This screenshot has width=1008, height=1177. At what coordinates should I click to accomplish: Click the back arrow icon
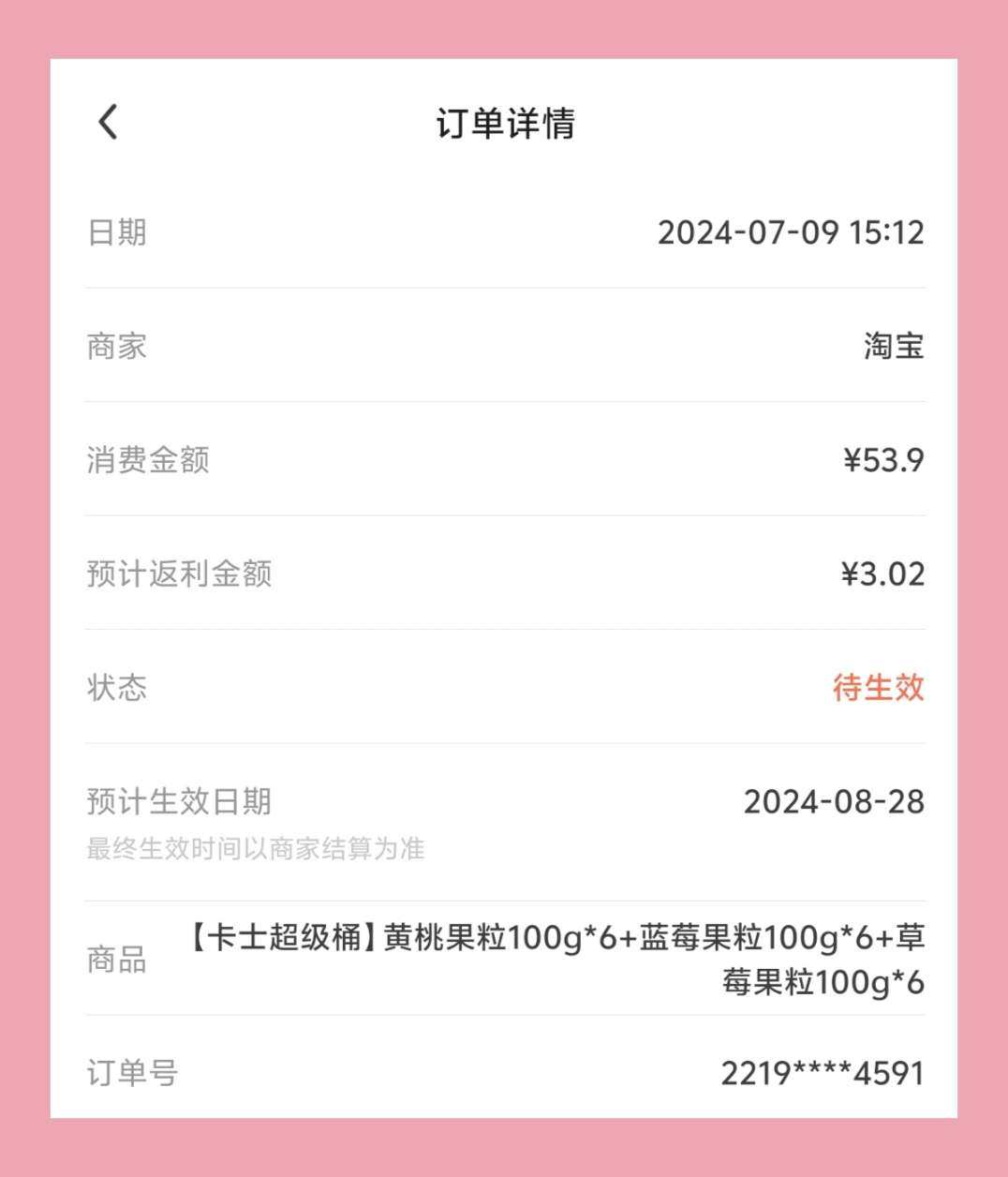pyautogui.click(x=107, y=121)
